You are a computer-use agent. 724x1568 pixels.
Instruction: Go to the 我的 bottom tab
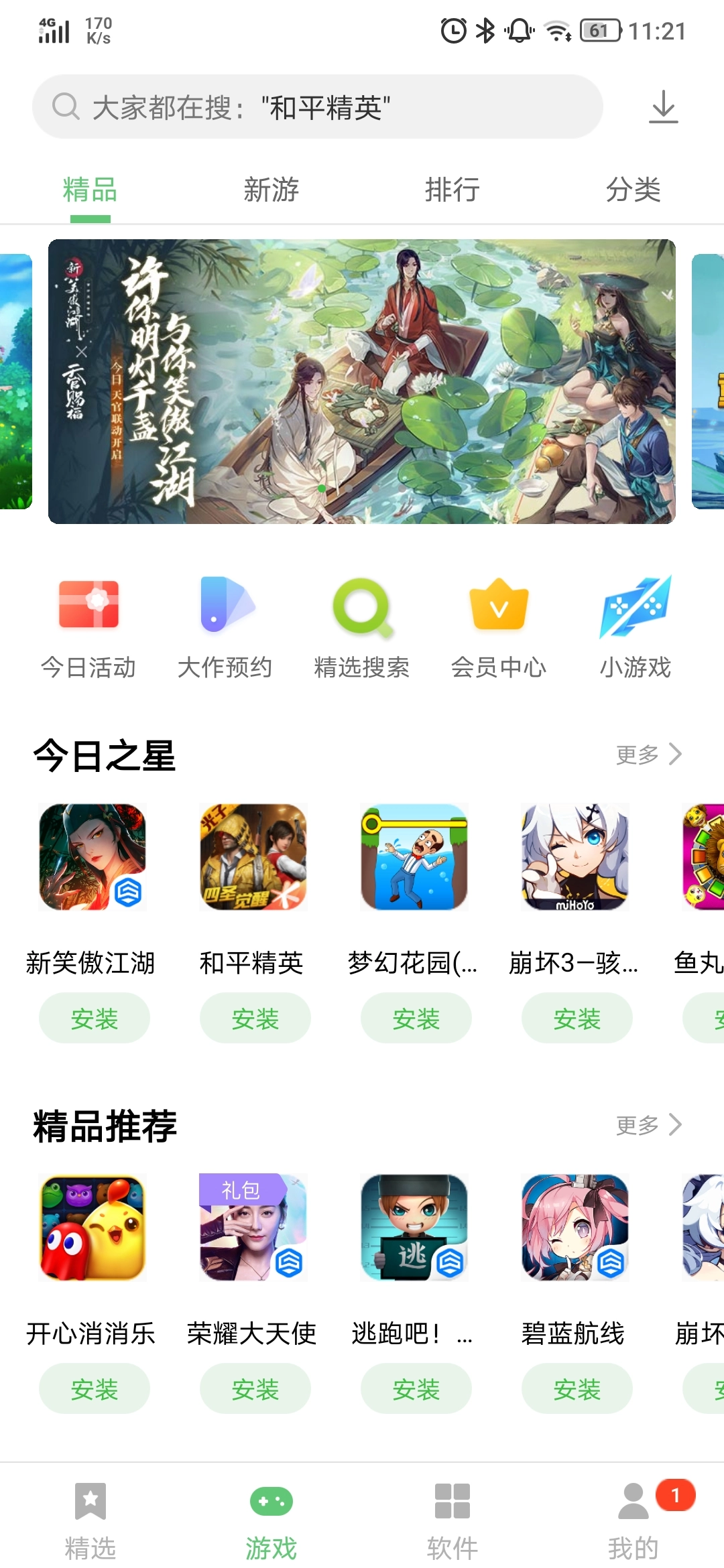click(x=633, y=1519)
